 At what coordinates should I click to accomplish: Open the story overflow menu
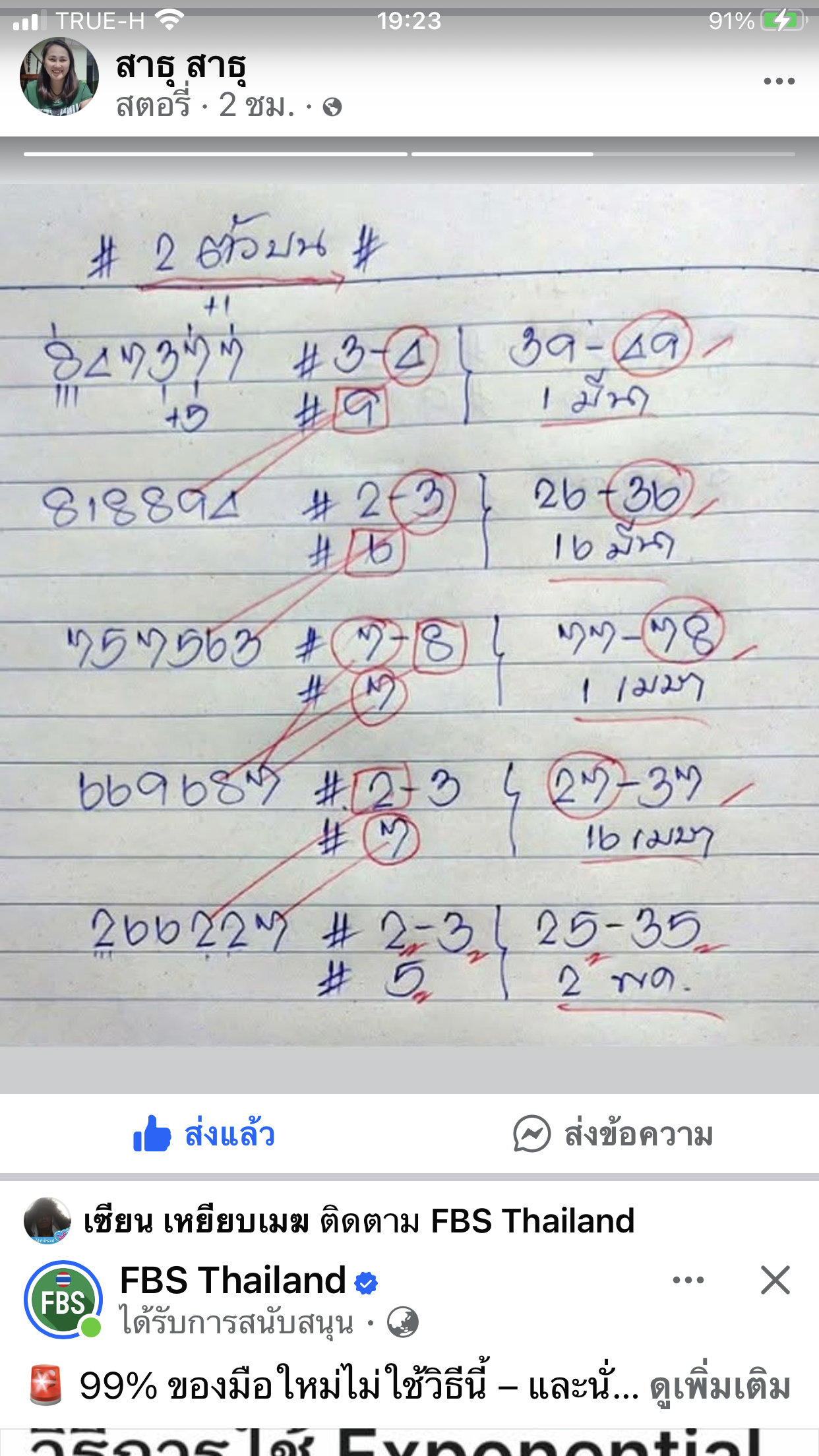[x=779, y=81]
